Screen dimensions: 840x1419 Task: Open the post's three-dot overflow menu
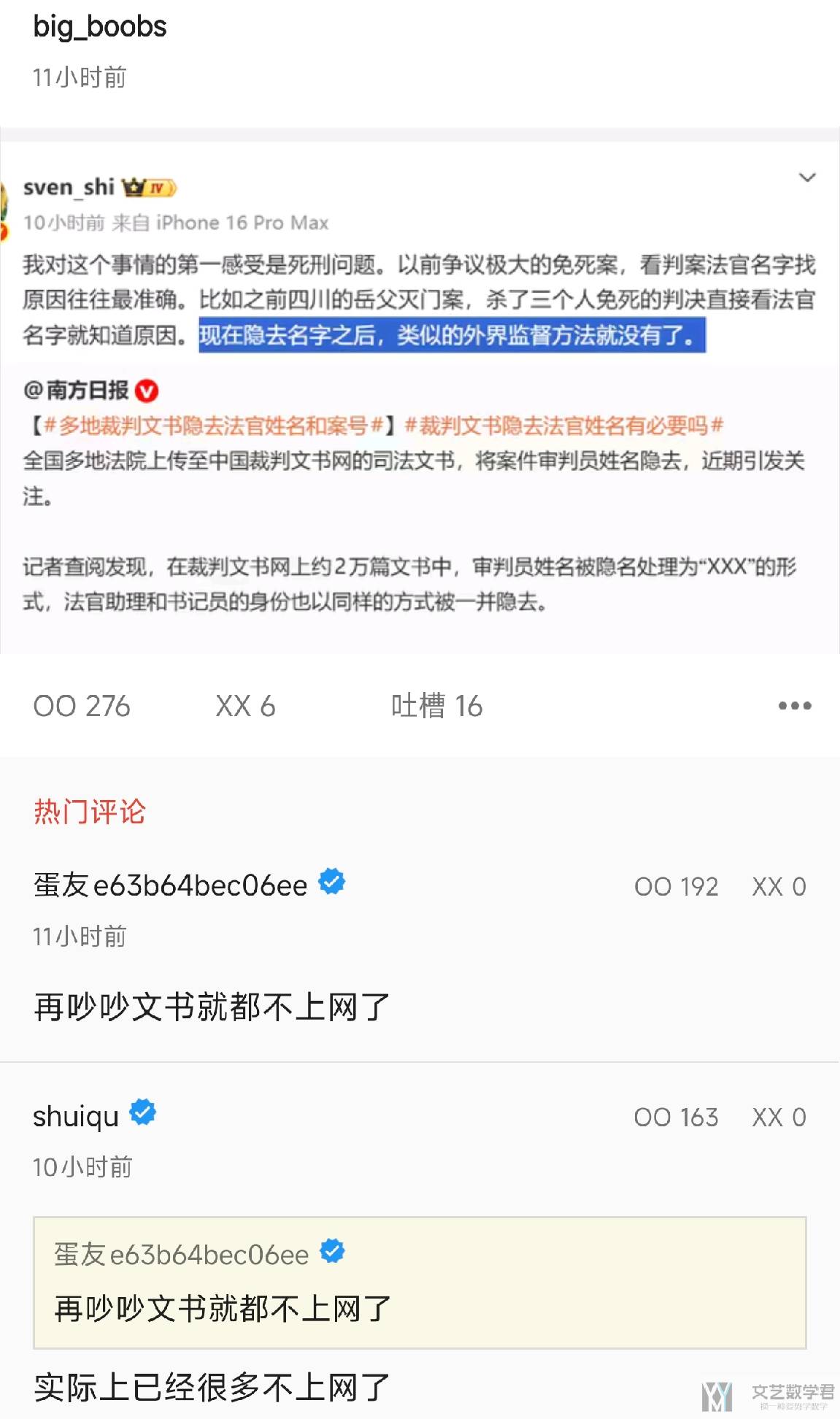794,706
